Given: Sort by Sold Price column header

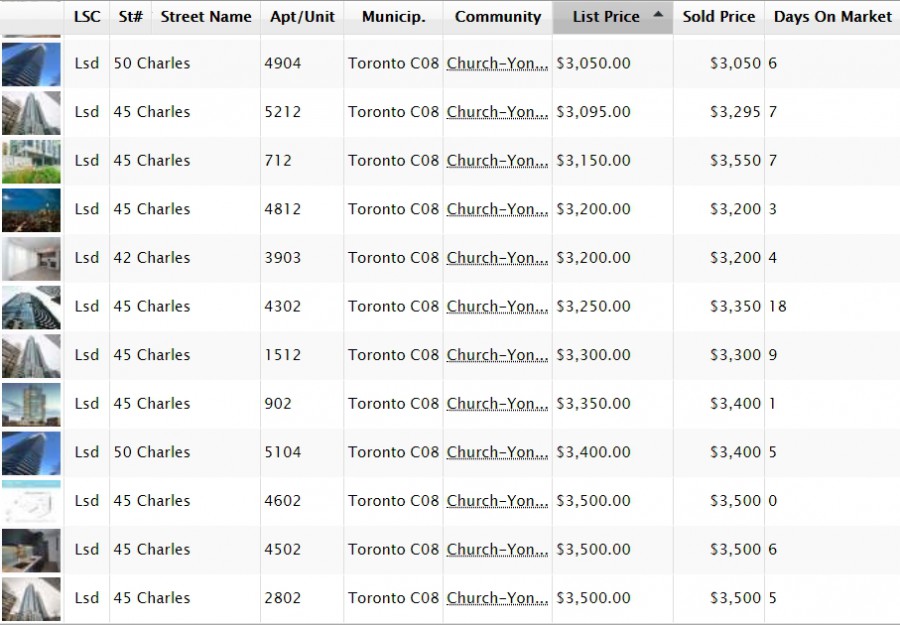Looking at the screenshot, I should (718, 17).
